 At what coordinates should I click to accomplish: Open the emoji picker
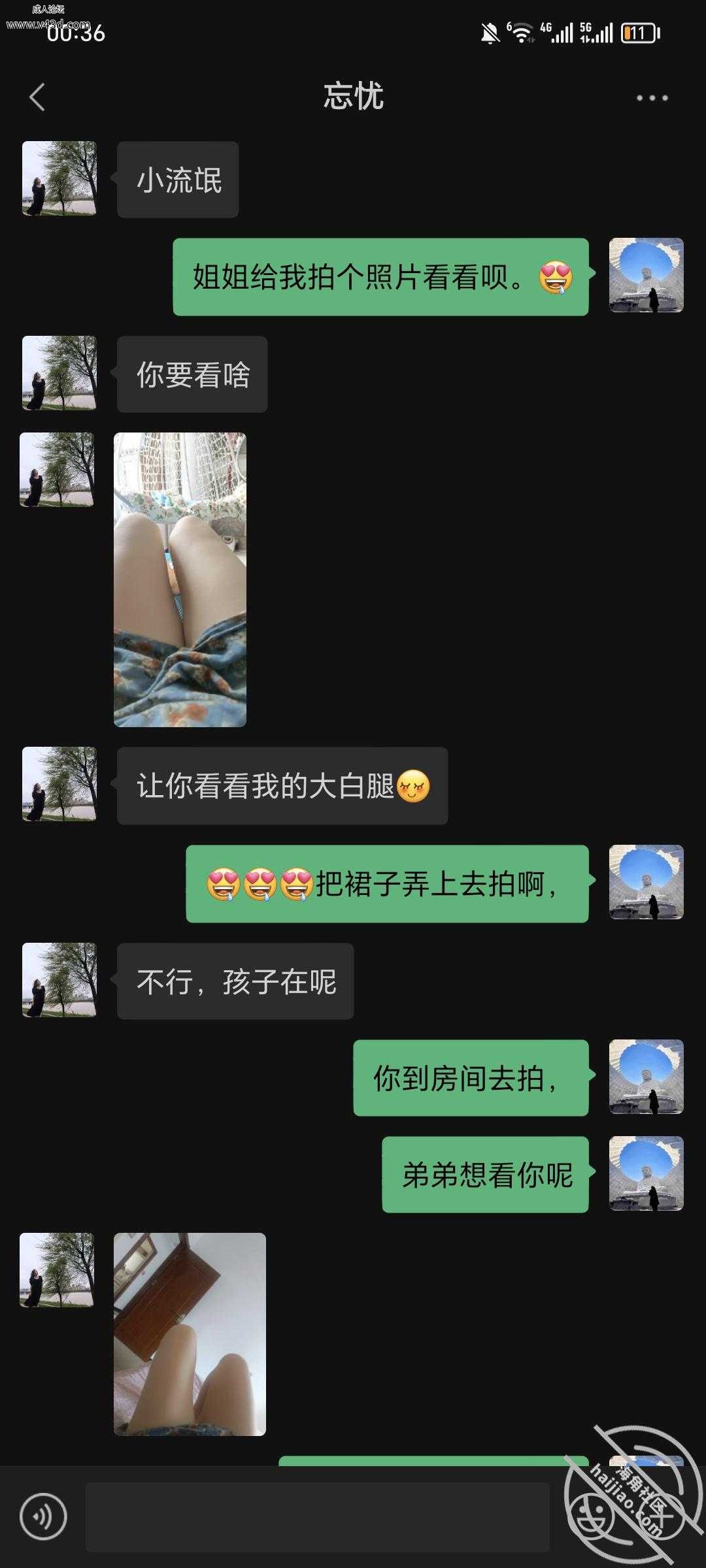tap(595, 1516)
